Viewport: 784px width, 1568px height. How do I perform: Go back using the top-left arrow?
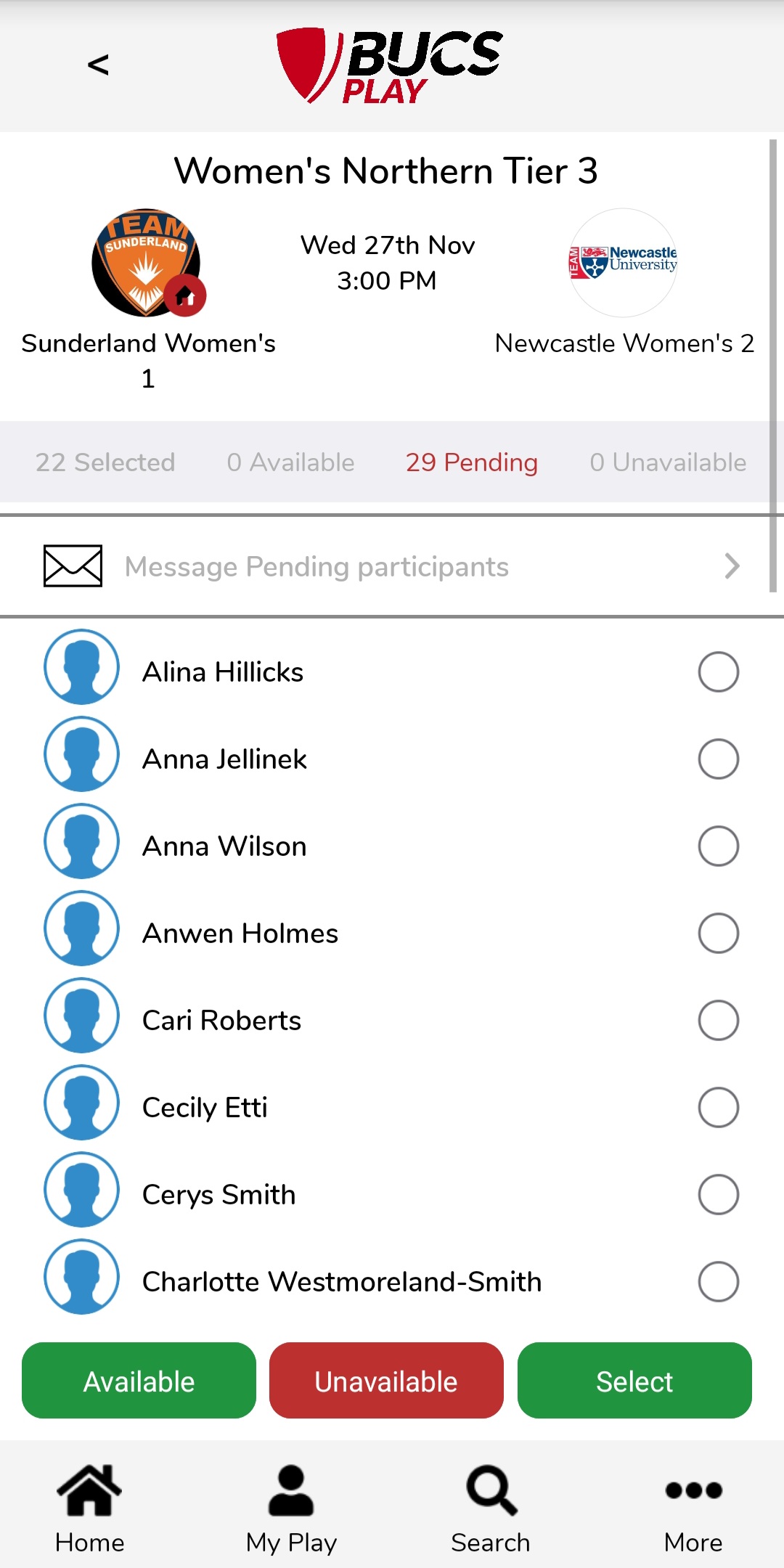(x=98, y=65)
